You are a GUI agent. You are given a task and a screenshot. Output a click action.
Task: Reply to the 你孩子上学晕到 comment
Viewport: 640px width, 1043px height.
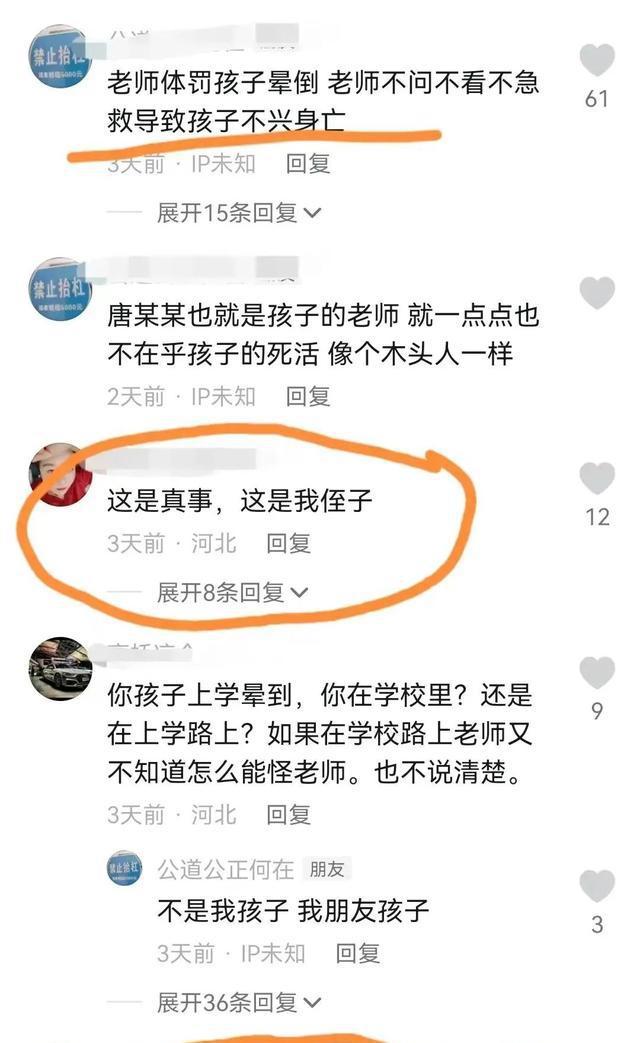tap(289, 815)
